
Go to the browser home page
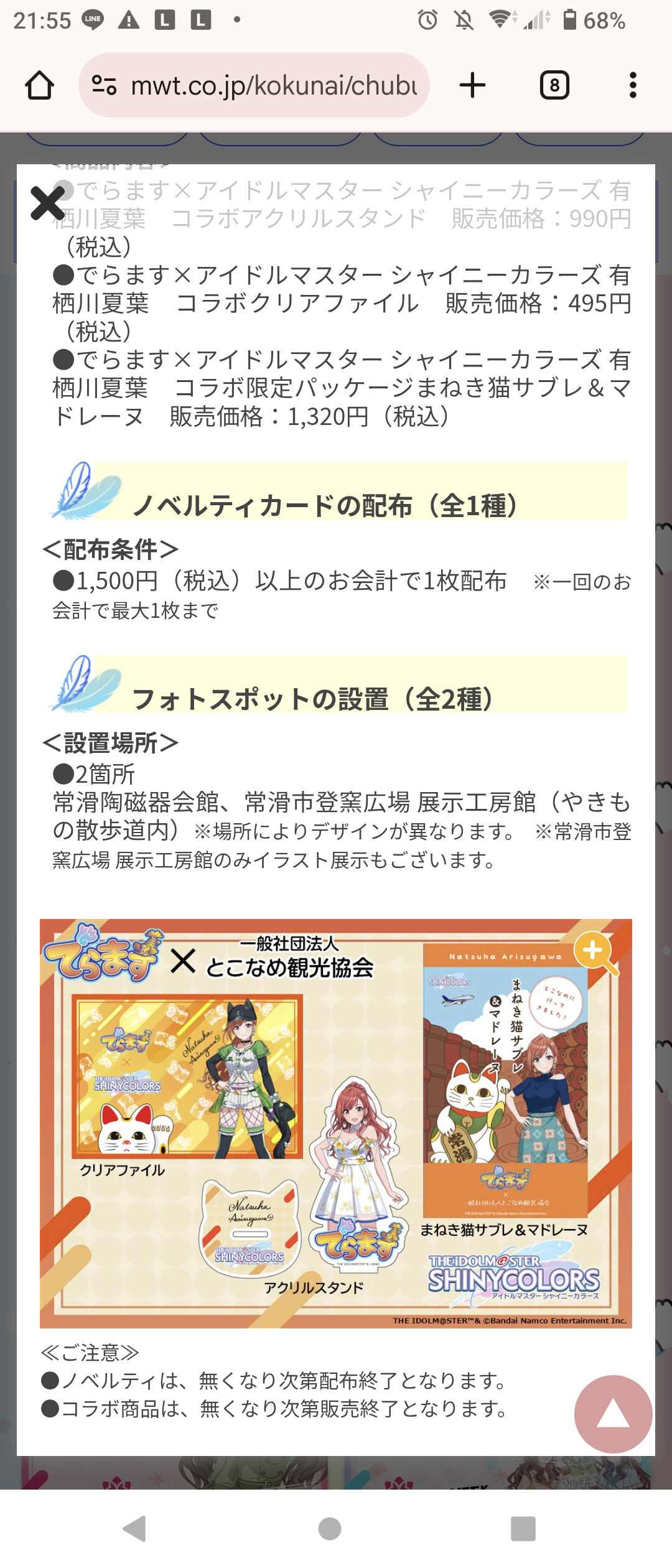[39, 85]
